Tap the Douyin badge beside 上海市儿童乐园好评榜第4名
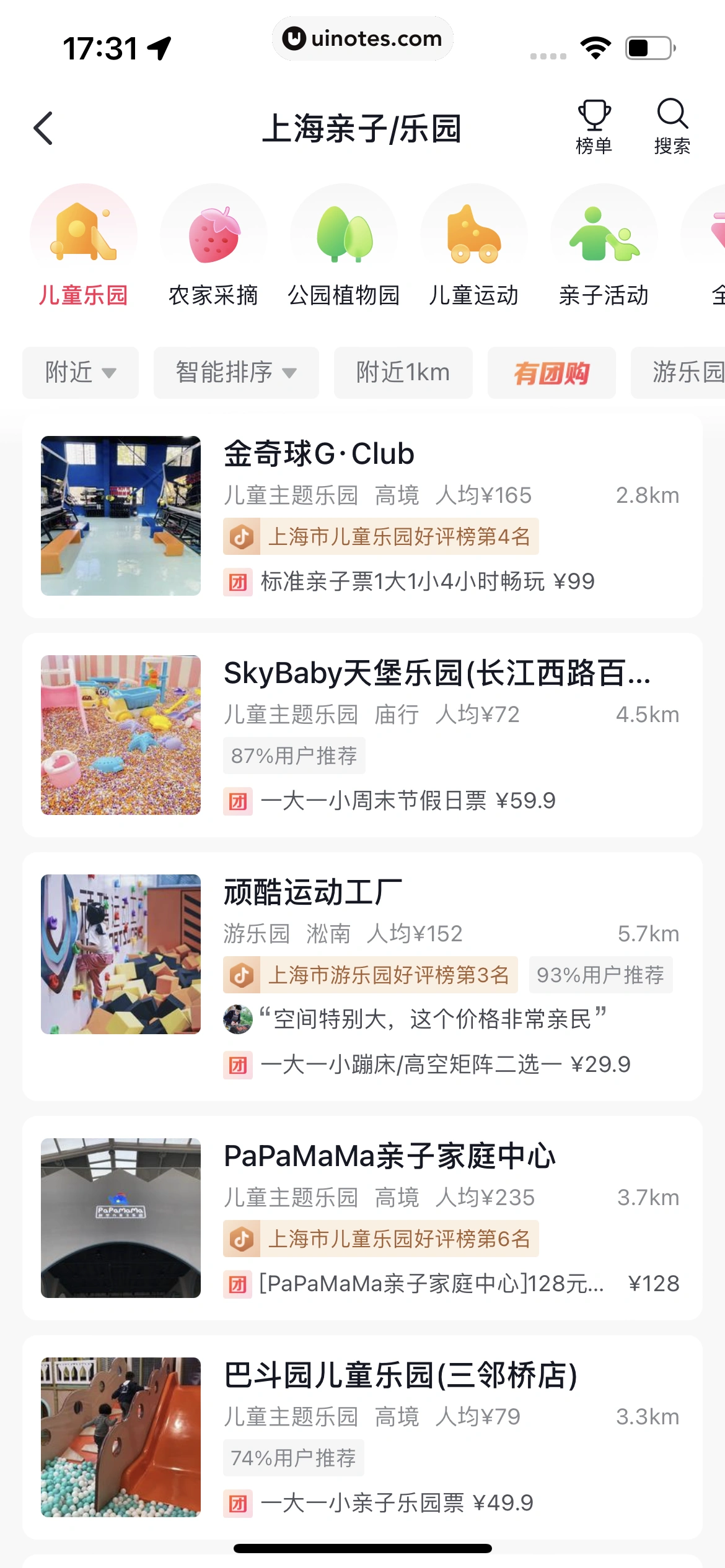This screenshot has width=725, height=1568. point(243,537)
